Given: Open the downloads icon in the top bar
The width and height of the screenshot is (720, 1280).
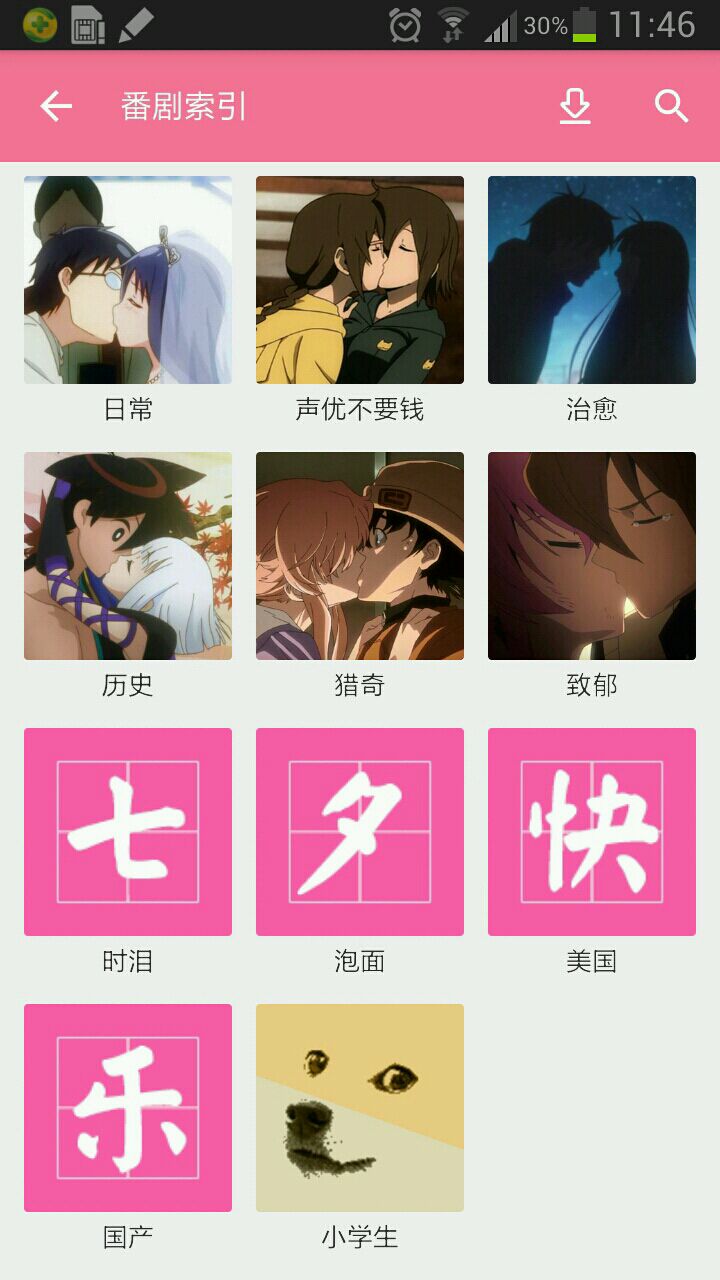Looking at the screenshot, I should coord(575,106).
